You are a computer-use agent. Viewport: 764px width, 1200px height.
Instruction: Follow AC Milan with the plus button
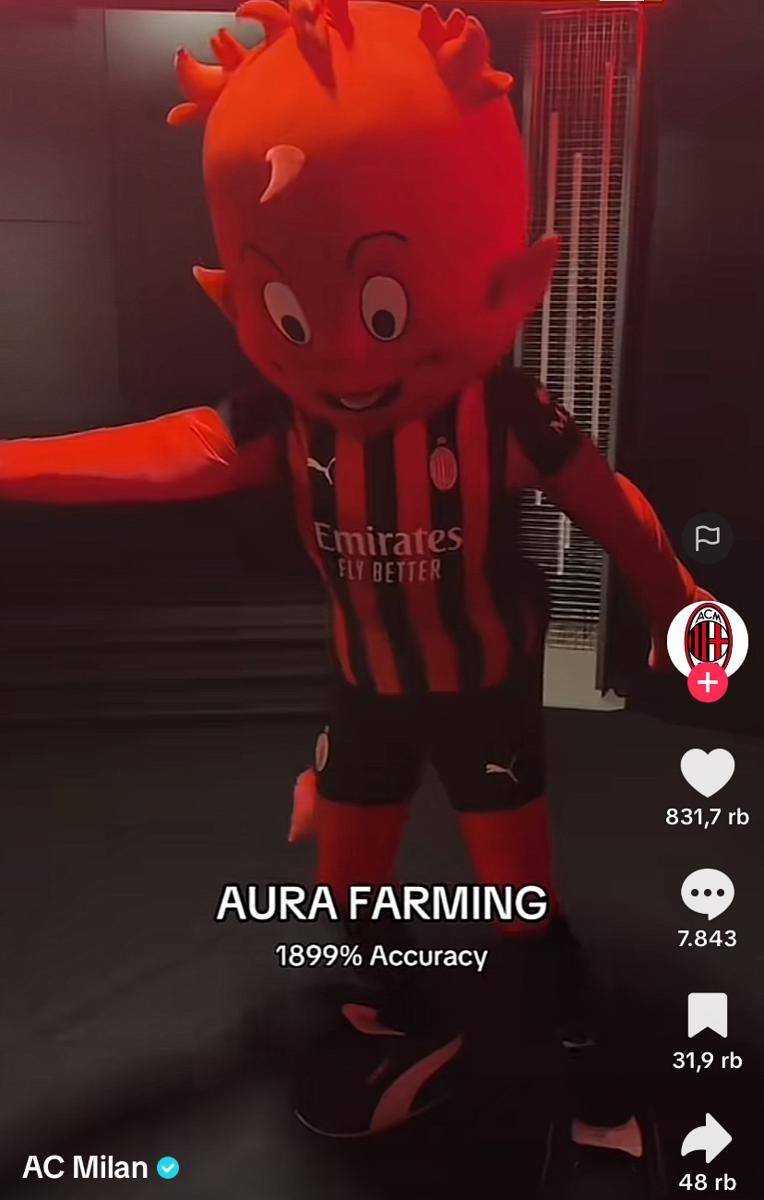(707, 684)
